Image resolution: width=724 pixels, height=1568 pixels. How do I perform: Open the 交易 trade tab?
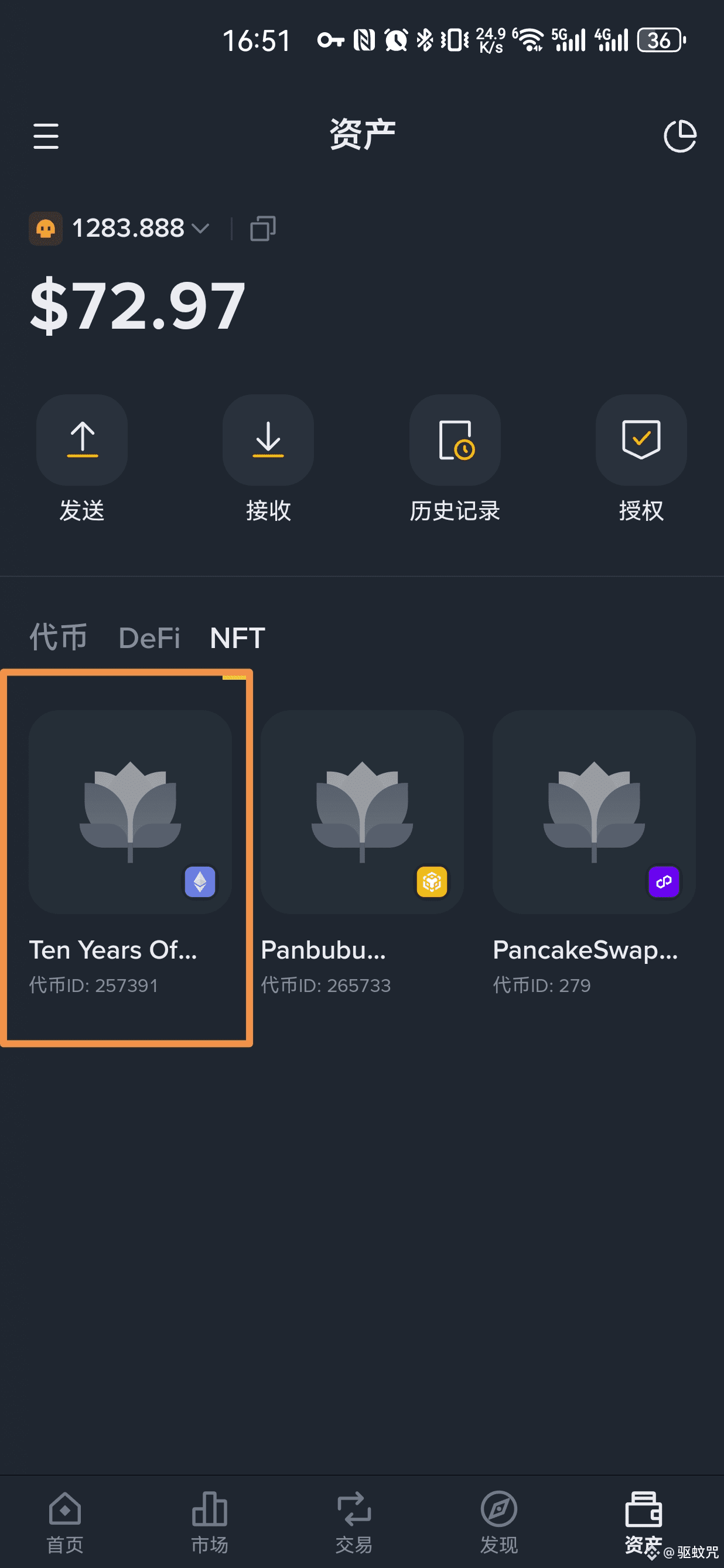click(354, 1522)
